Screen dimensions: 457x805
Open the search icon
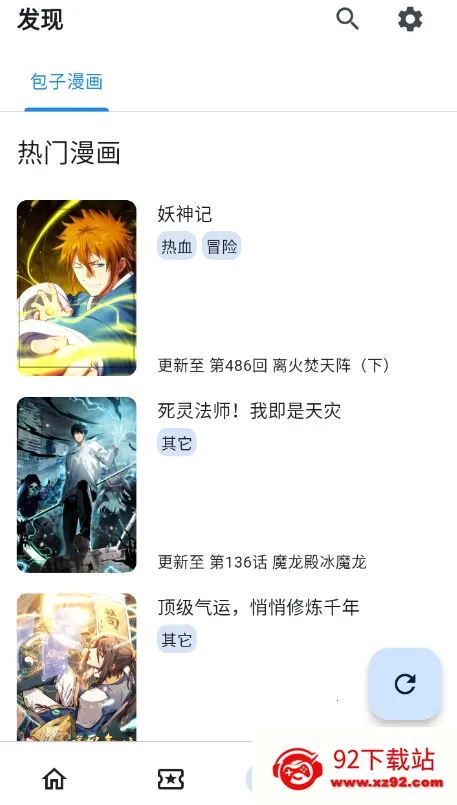click(348, 20)
